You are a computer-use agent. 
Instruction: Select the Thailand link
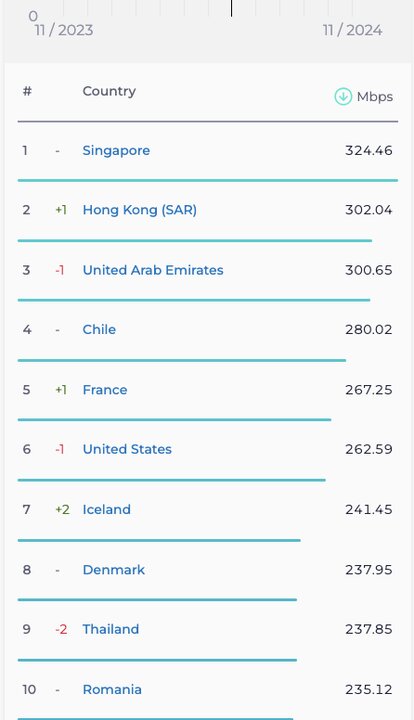[111, 629]
